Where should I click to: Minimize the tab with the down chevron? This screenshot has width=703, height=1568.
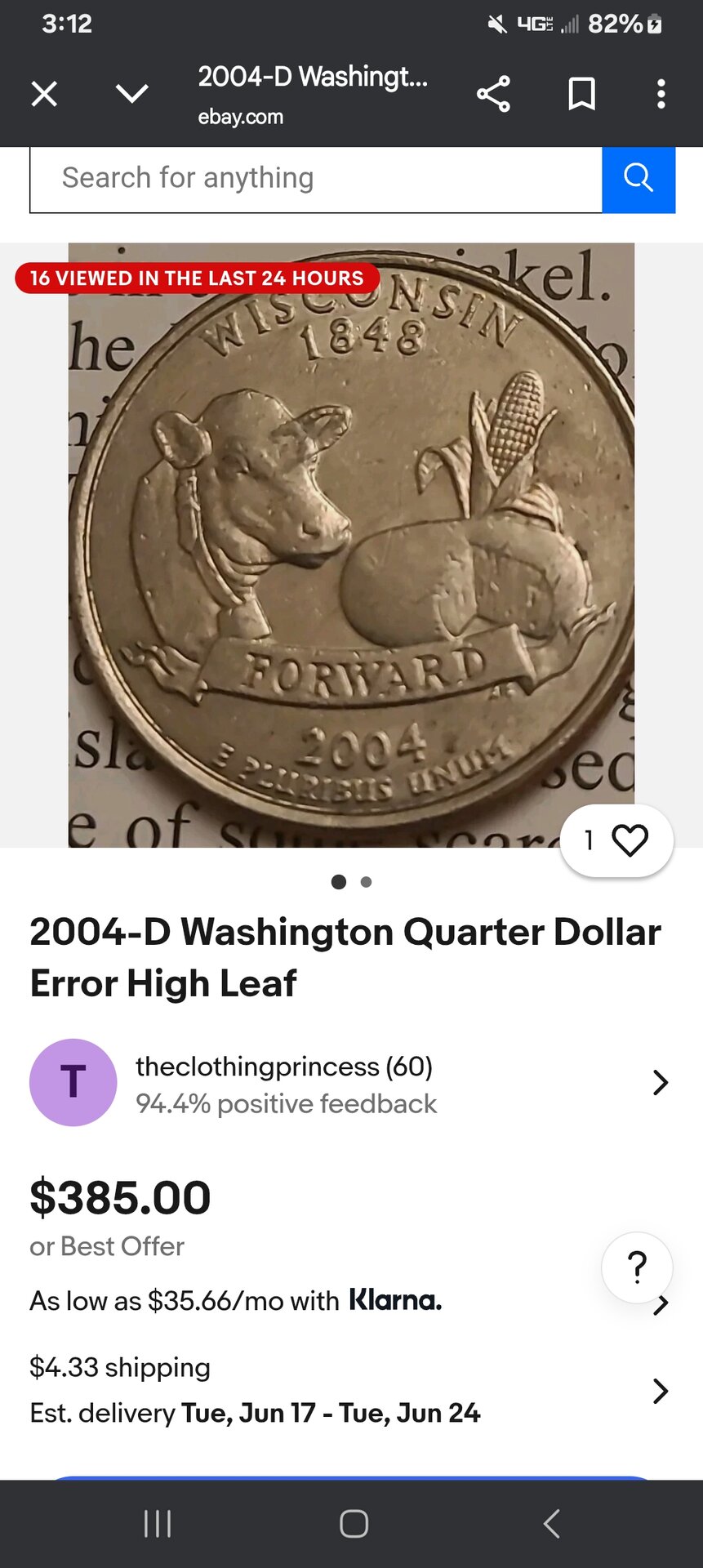[131, 94]
